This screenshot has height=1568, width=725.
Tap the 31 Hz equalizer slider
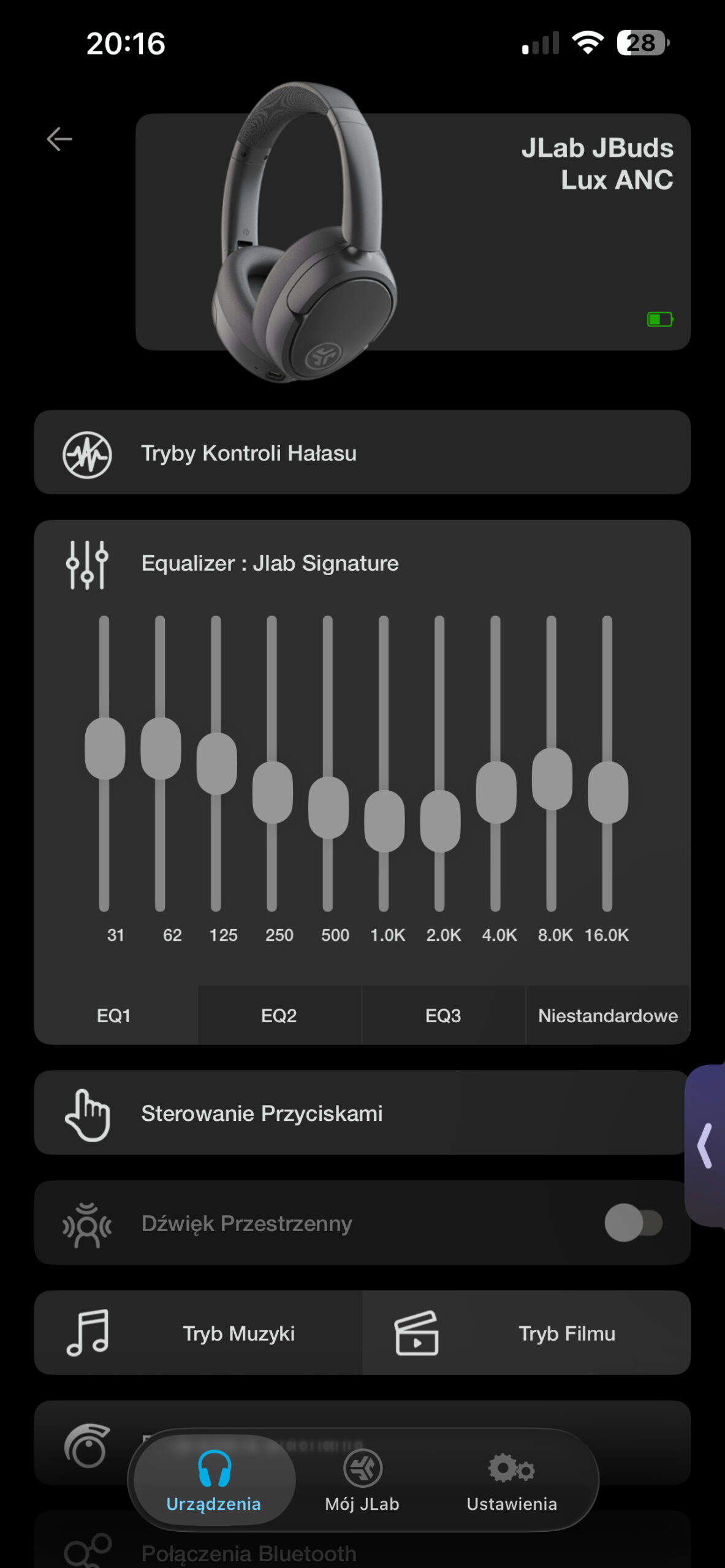(105, 748)
